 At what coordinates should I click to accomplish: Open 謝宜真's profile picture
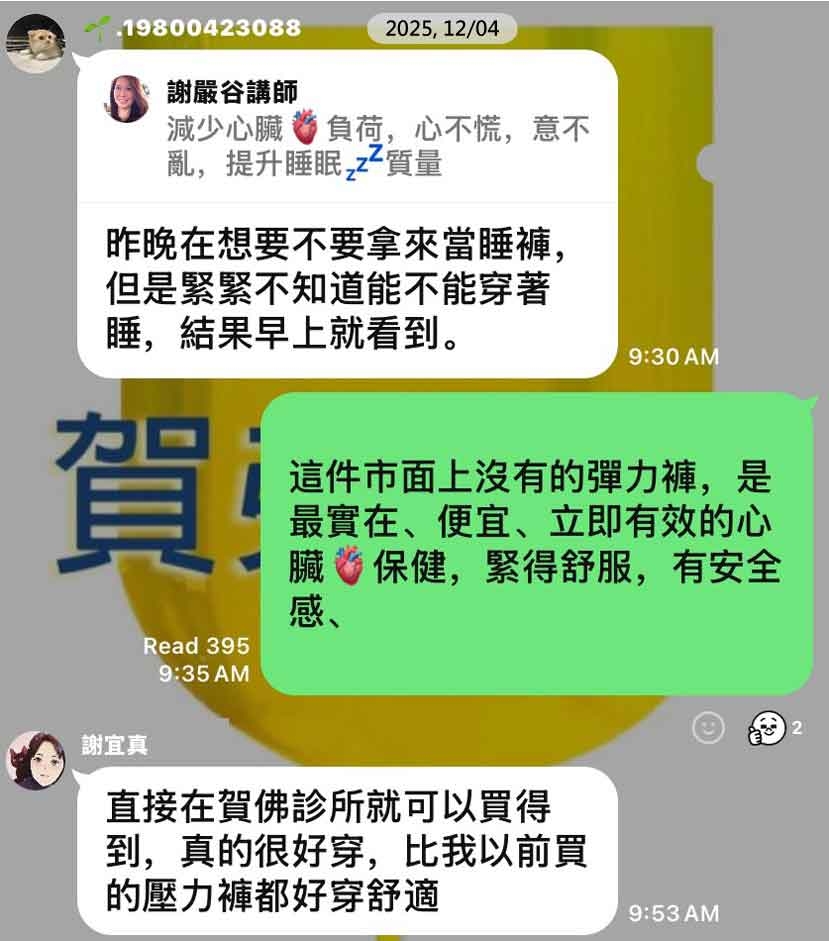pyautogui.click(x=37, y=760)
